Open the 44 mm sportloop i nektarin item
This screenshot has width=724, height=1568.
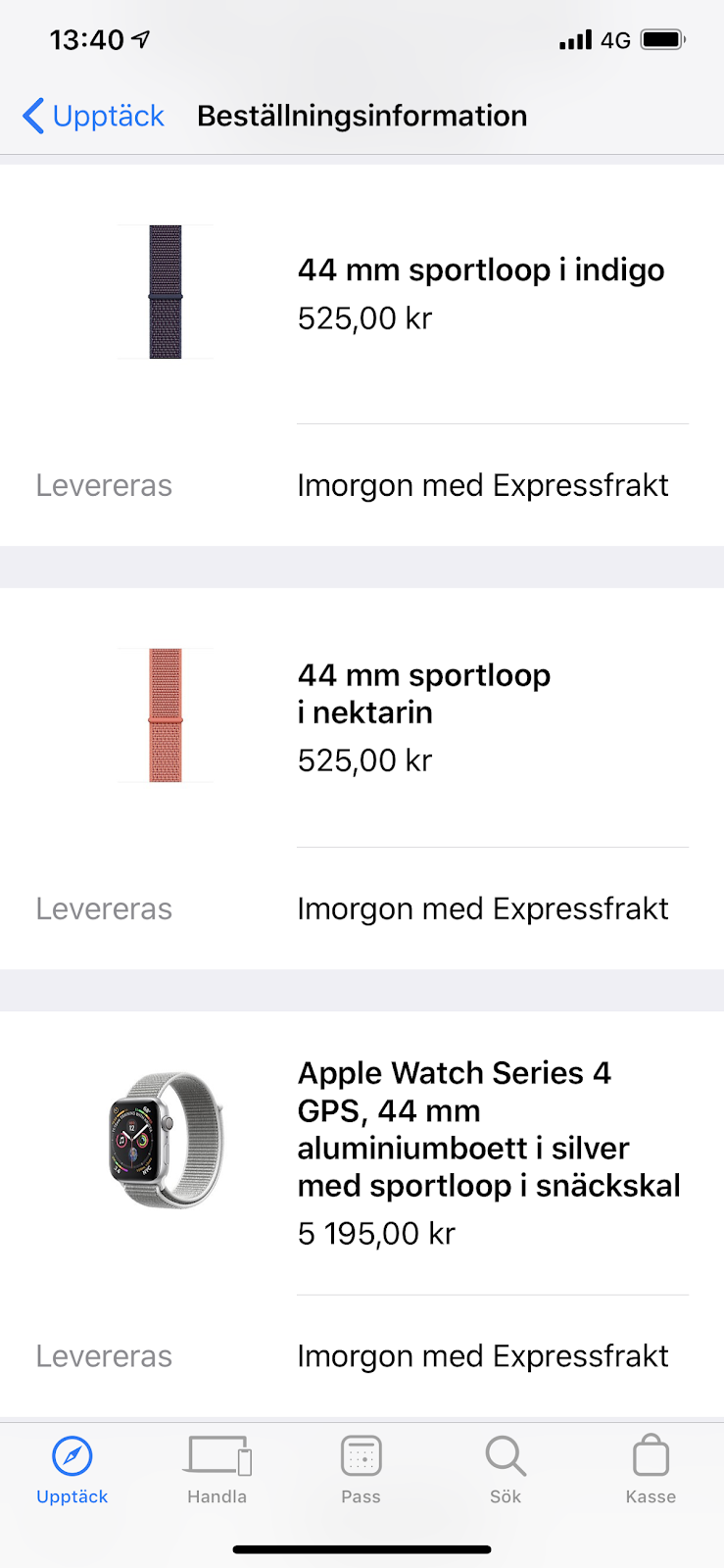(x=423, y=694)
